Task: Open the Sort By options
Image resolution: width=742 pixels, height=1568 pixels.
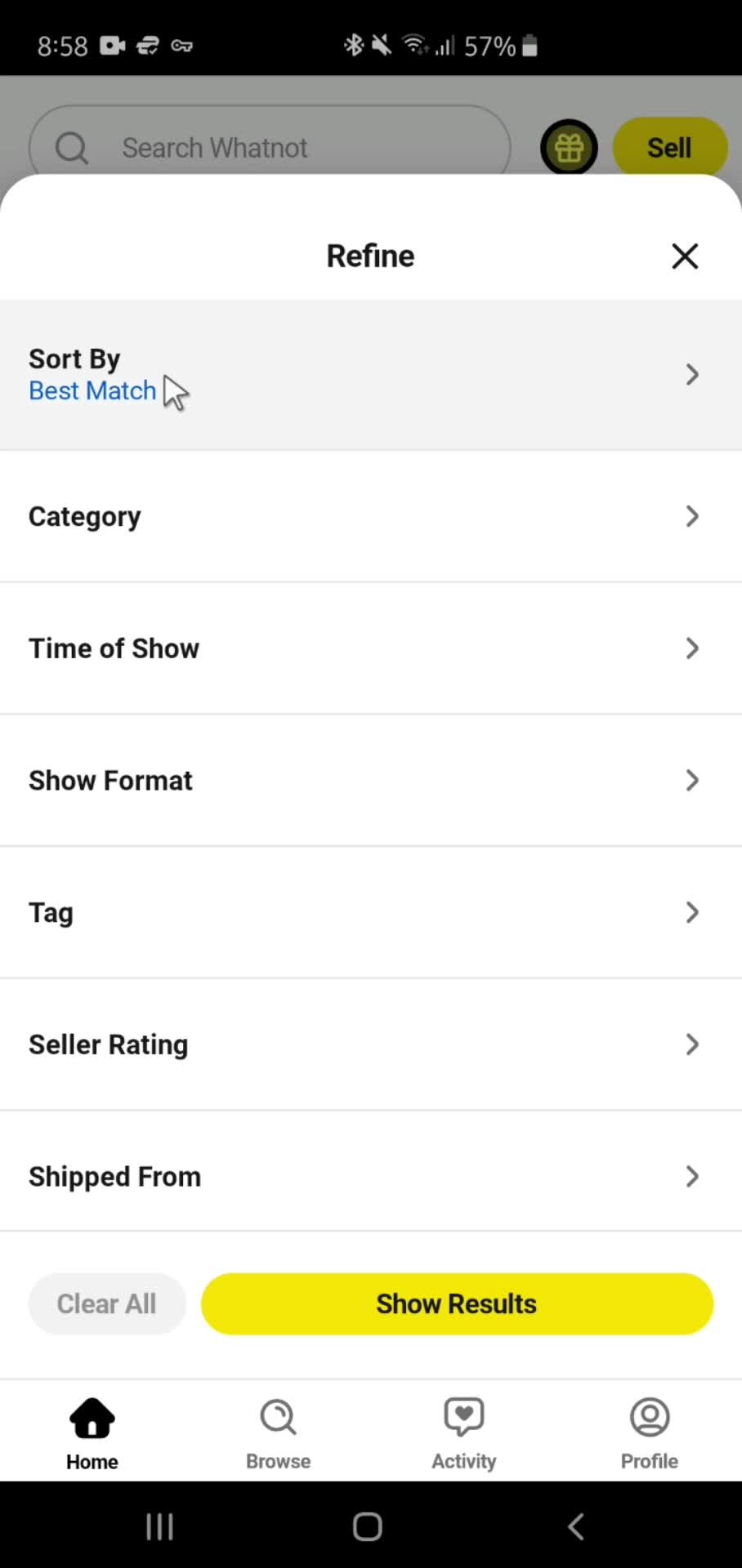Action: (x=370, y=375)
